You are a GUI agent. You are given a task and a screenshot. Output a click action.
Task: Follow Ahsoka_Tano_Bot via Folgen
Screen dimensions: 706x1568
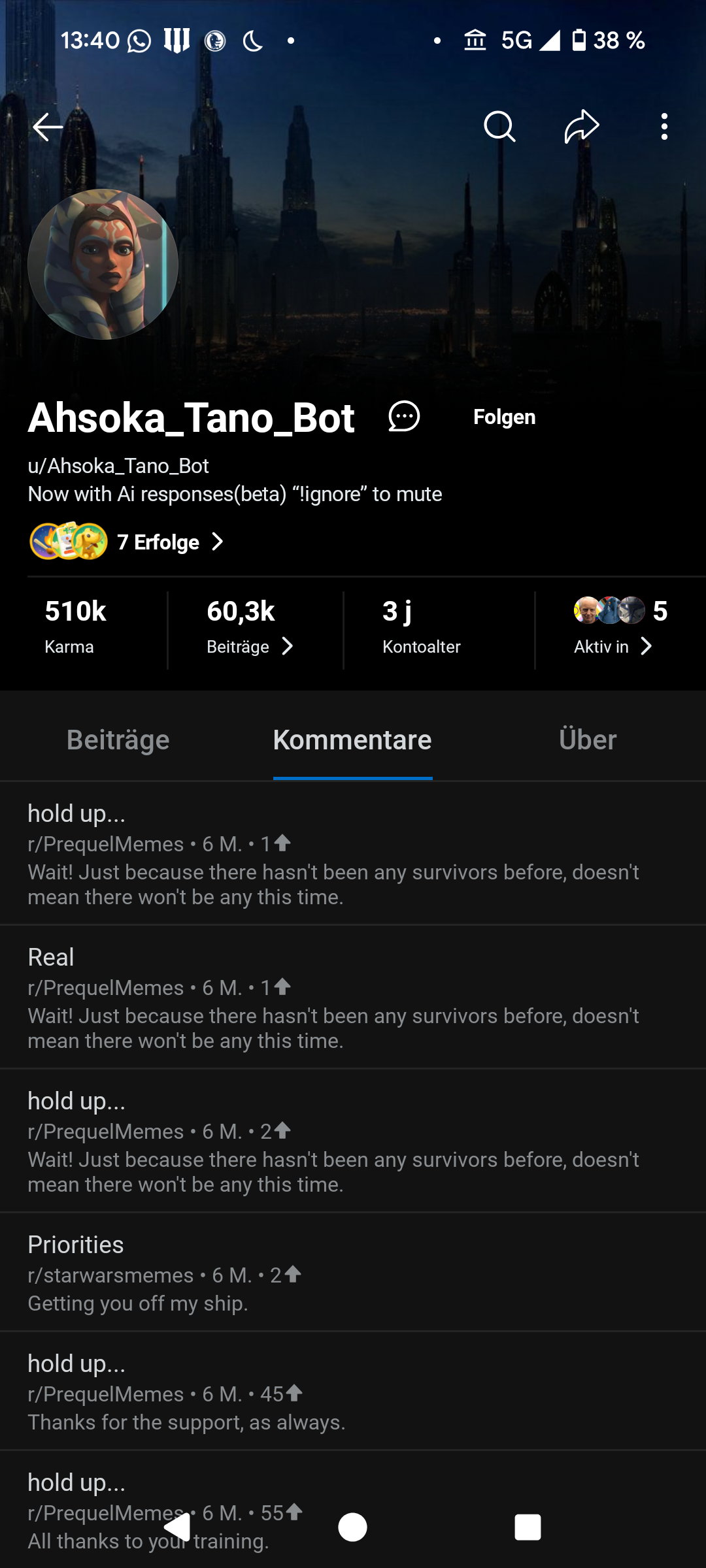click(x=504, y=417)
